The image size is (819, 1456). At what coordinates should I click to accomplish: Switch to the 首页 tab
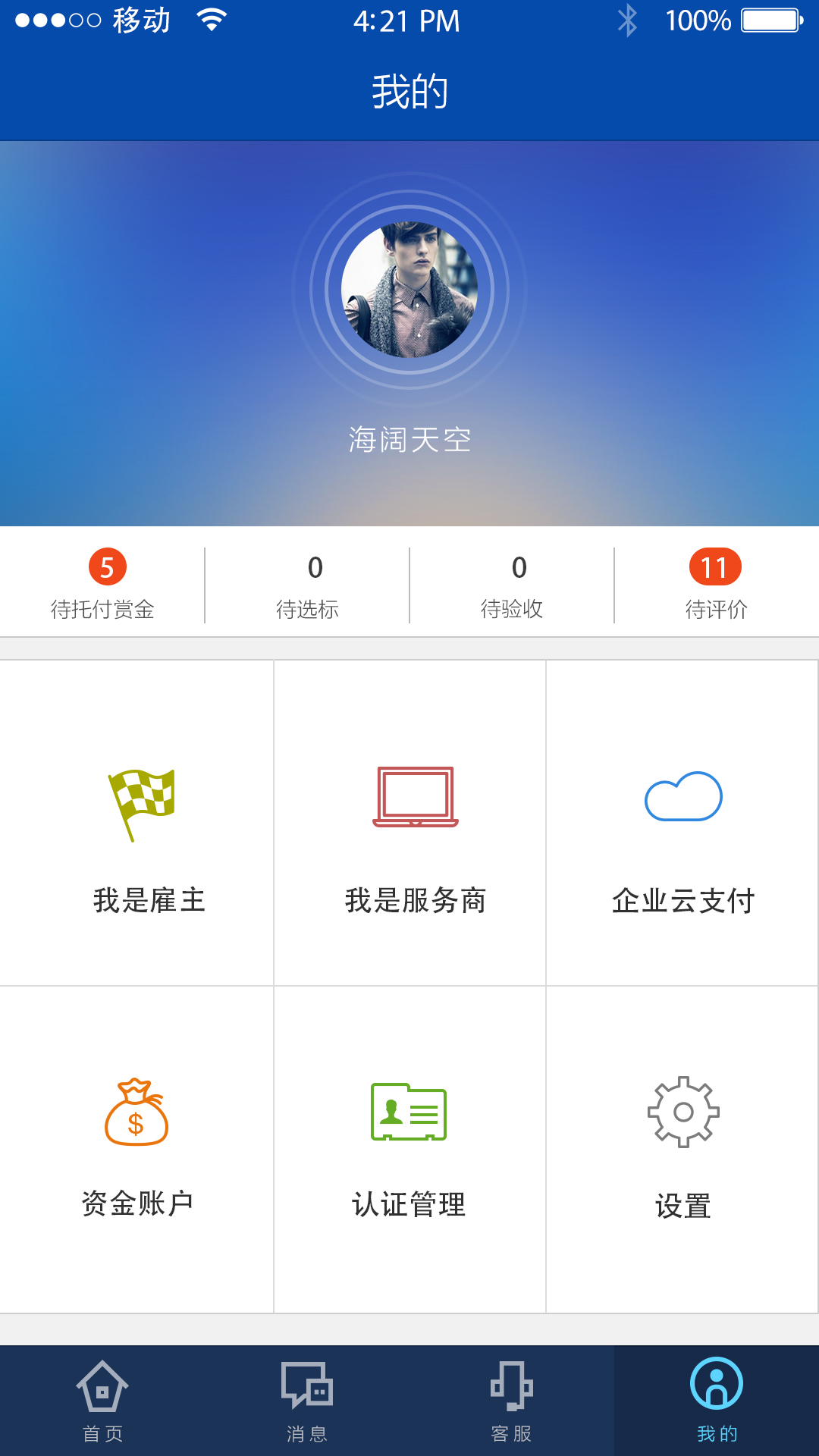[x=102, y=1401]
